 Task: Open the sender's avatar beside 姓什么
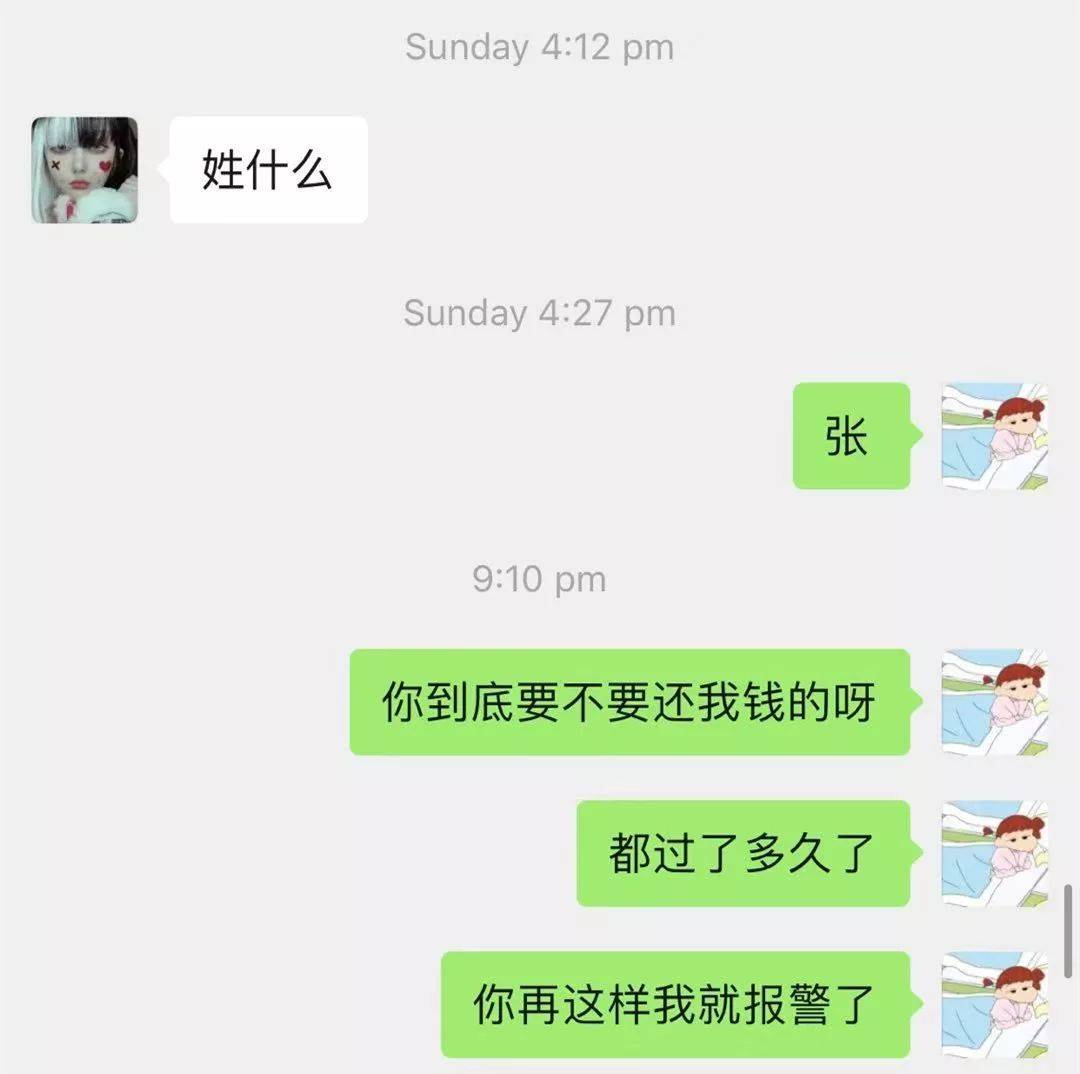click(85, 170)
